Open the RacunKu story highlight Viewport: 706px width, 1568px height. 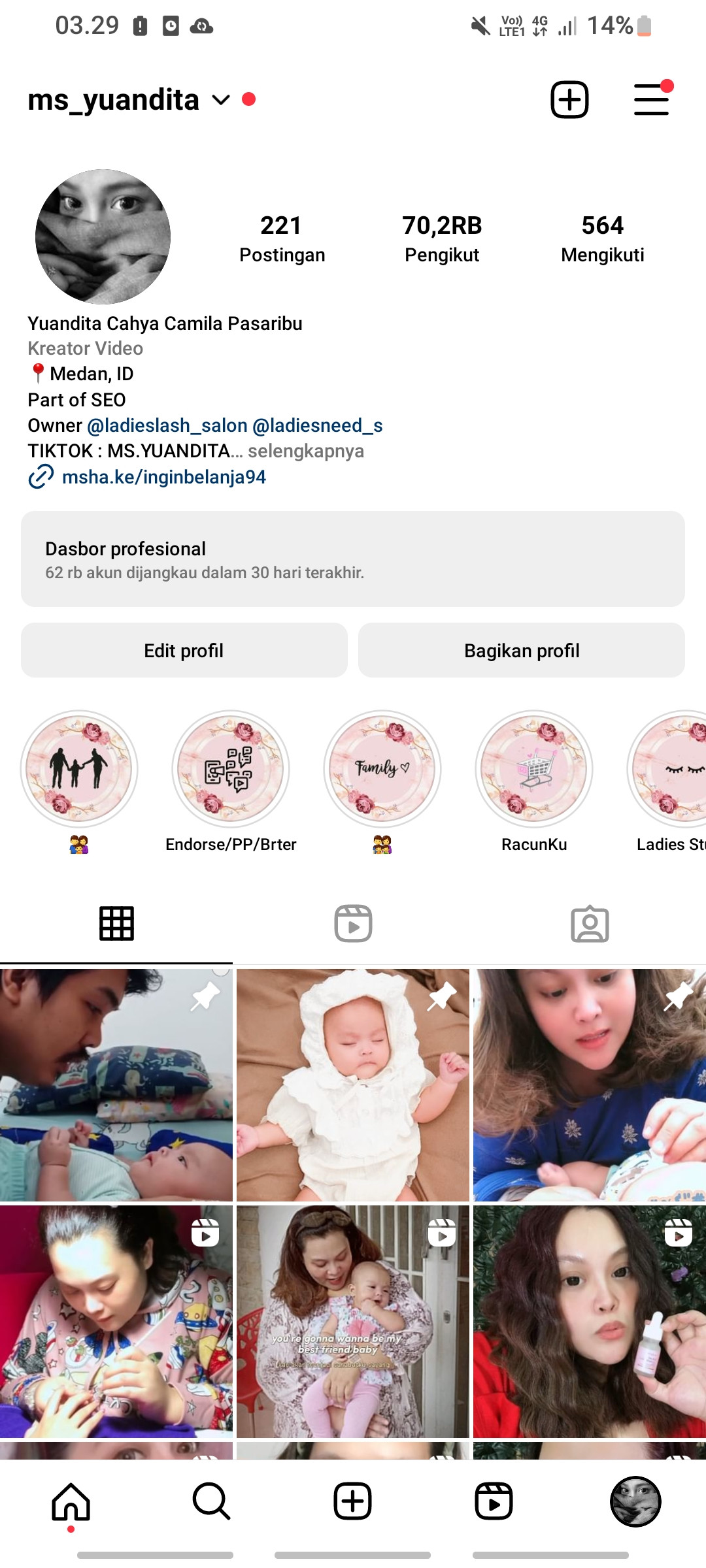tap(534, 769)
